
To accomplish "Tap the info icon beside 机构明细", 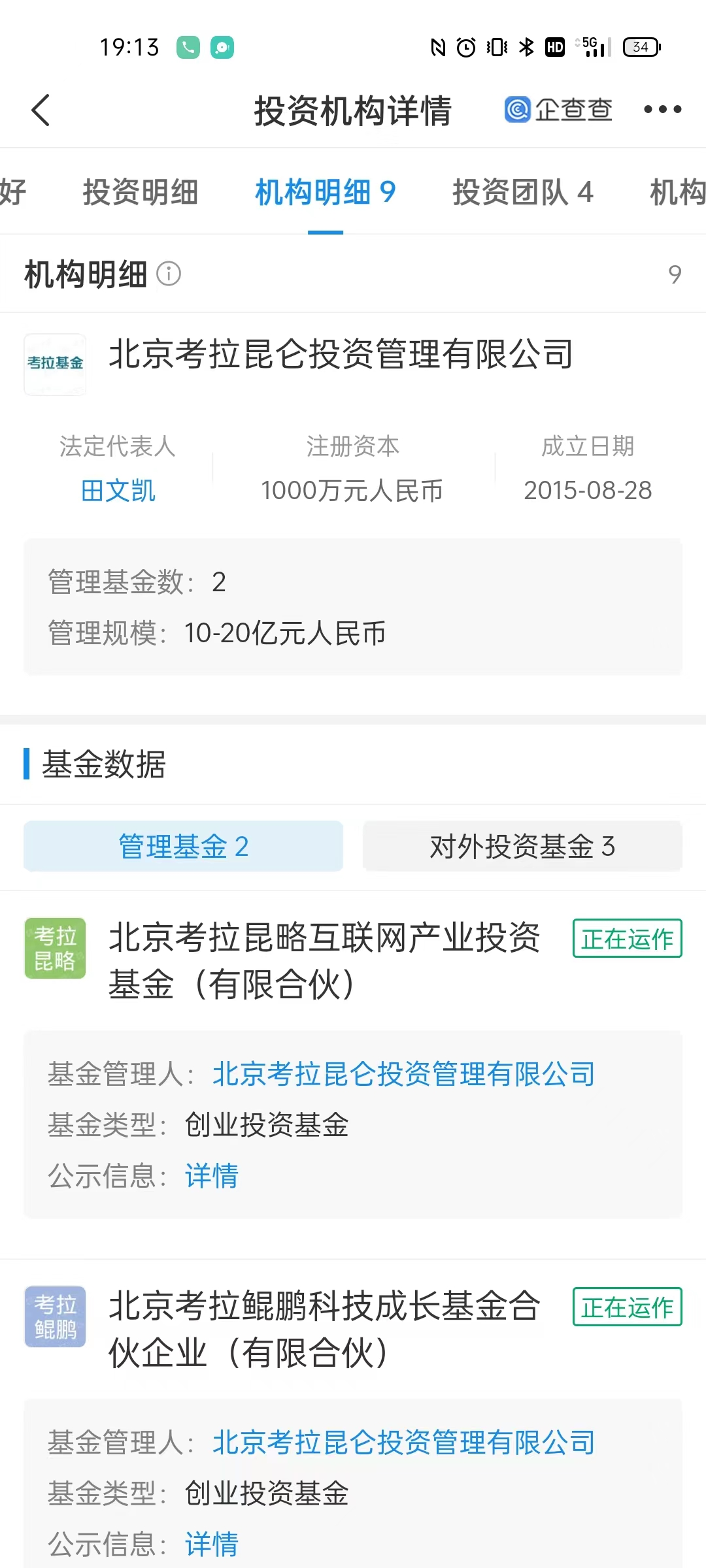I will pyautogui.click(x=169, y=274).
